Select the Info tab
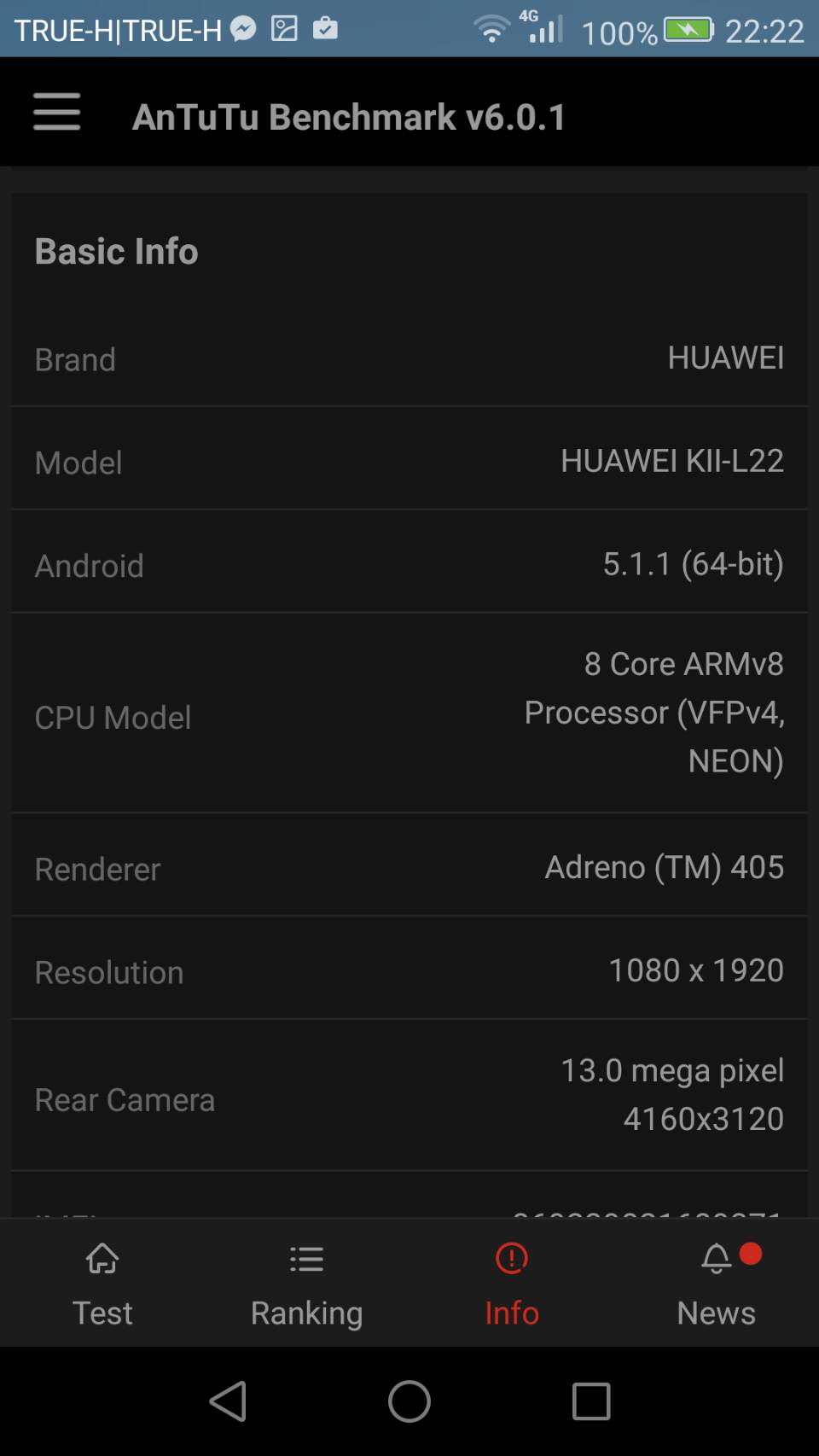Image resolution: width=819 pixels, height=1456 pixels. (x=511, y=1283)
